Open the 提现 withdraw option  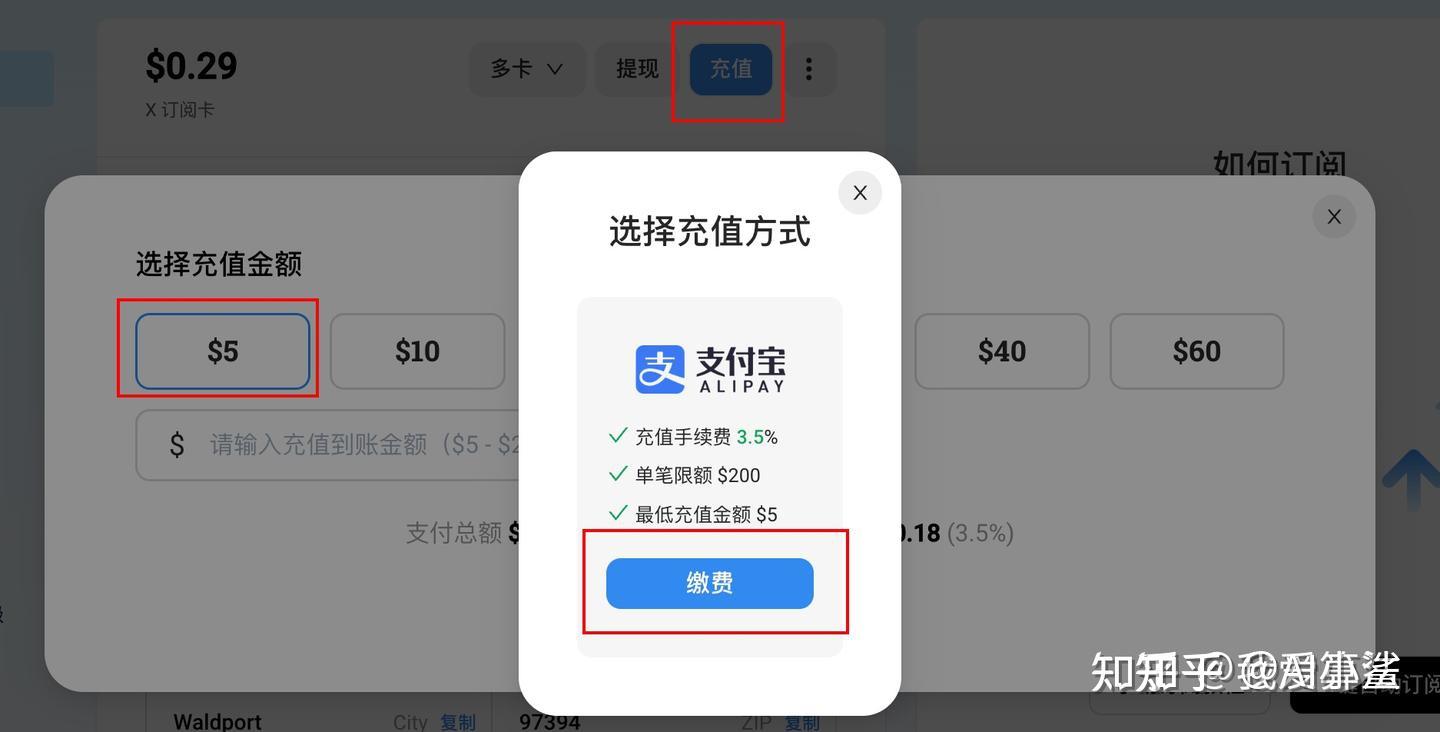click(x=637, y=69)
